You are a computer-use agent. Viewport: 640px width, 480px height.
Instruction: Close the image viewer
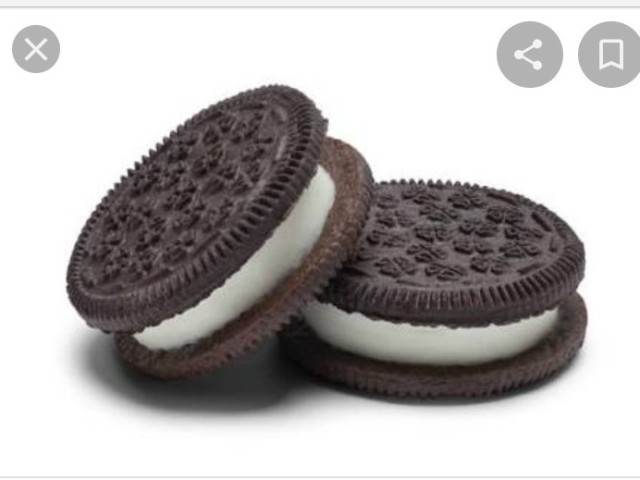pyautogui.click(x=36, y=49)
